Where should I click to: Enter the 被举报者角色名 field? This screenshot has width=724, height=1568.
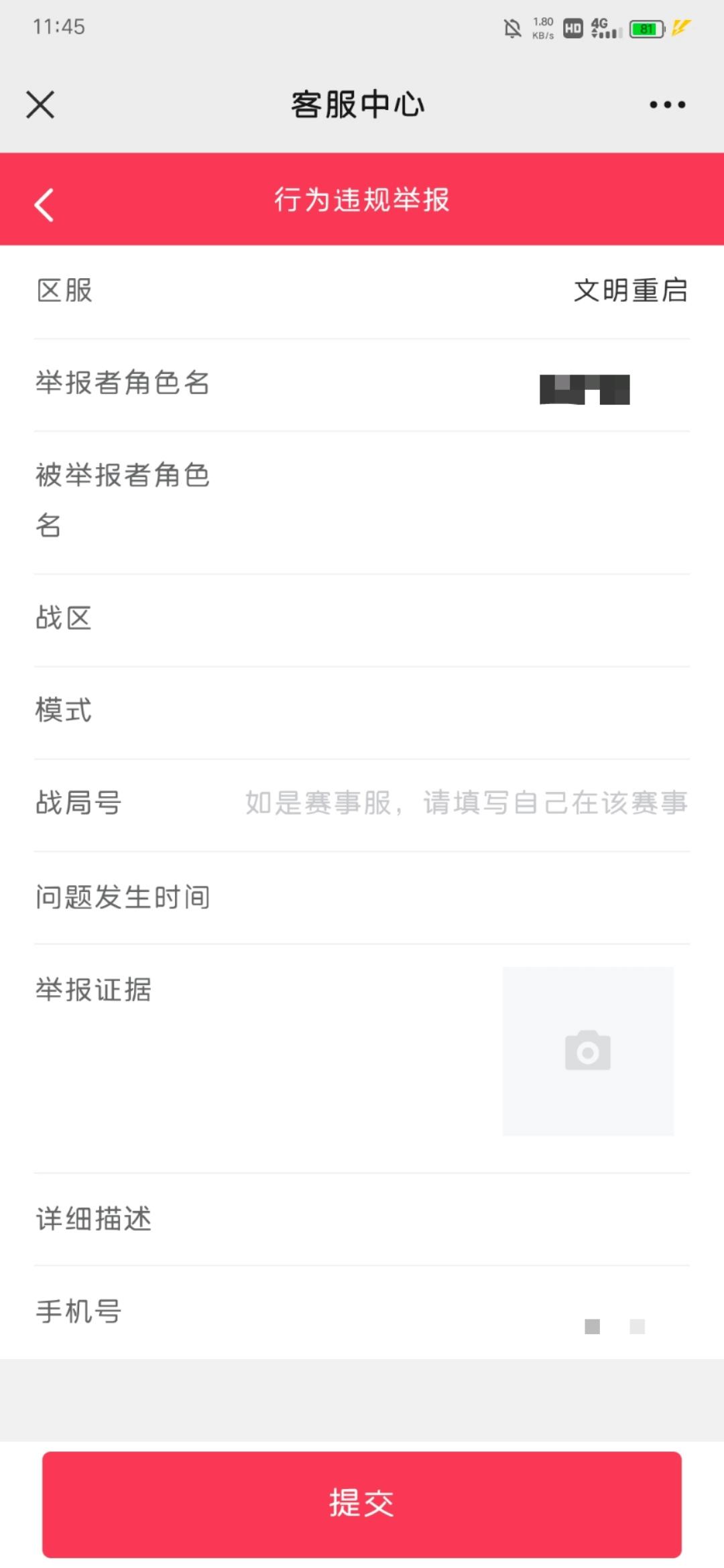362,502
